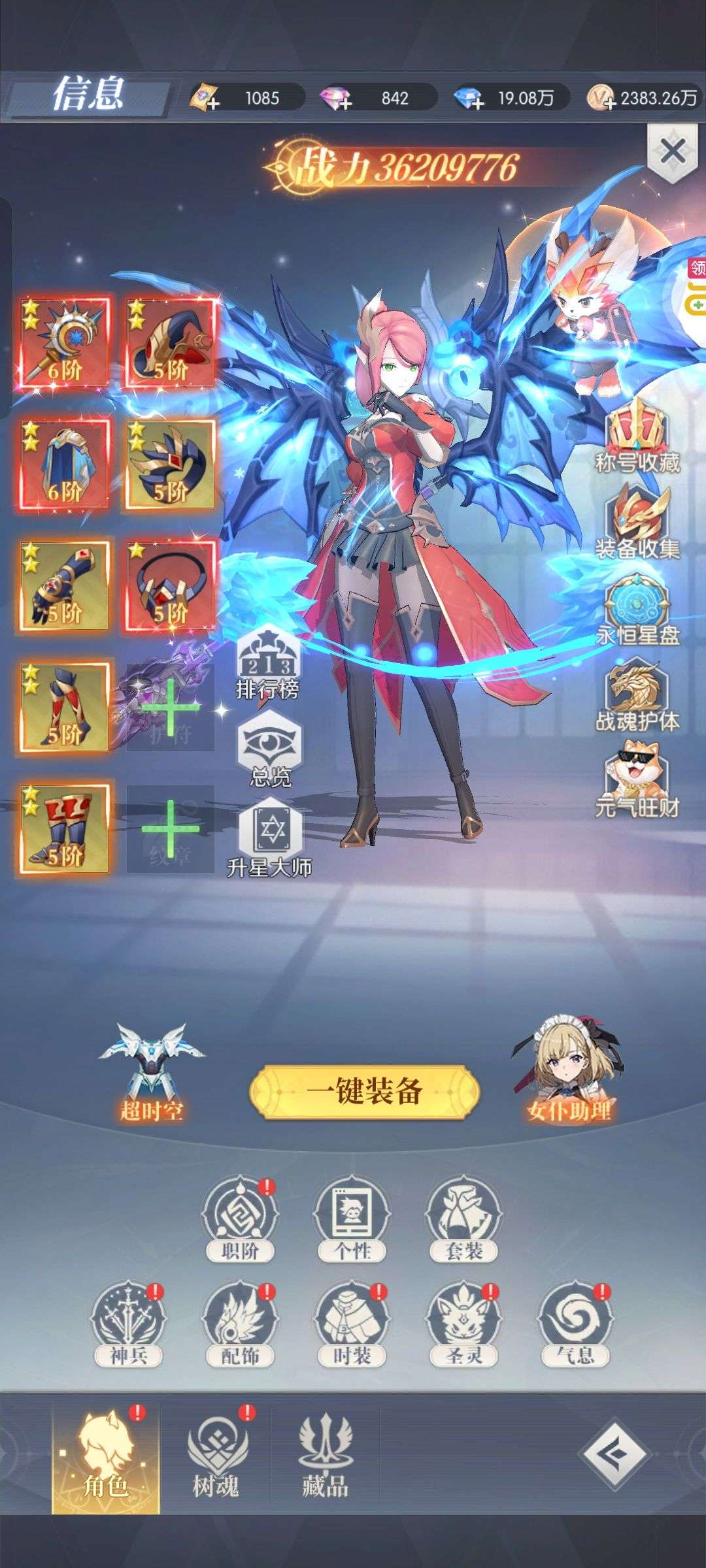This screenshot has width=706, height=1568.
Task: Add an item to empty 护符 slot
Action: (170, 708)
